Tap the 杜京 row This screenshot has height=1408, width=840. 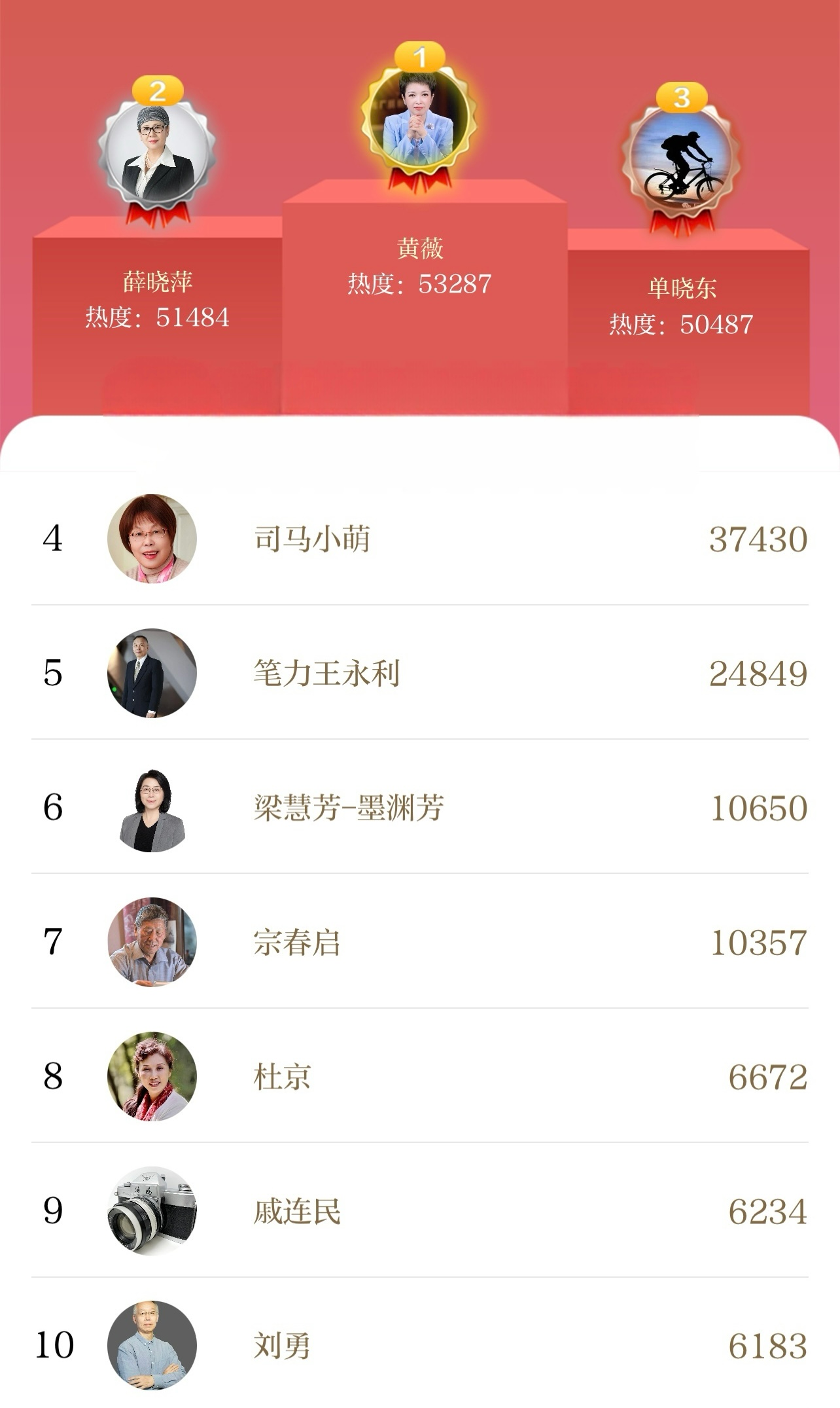coord(419,1077)
